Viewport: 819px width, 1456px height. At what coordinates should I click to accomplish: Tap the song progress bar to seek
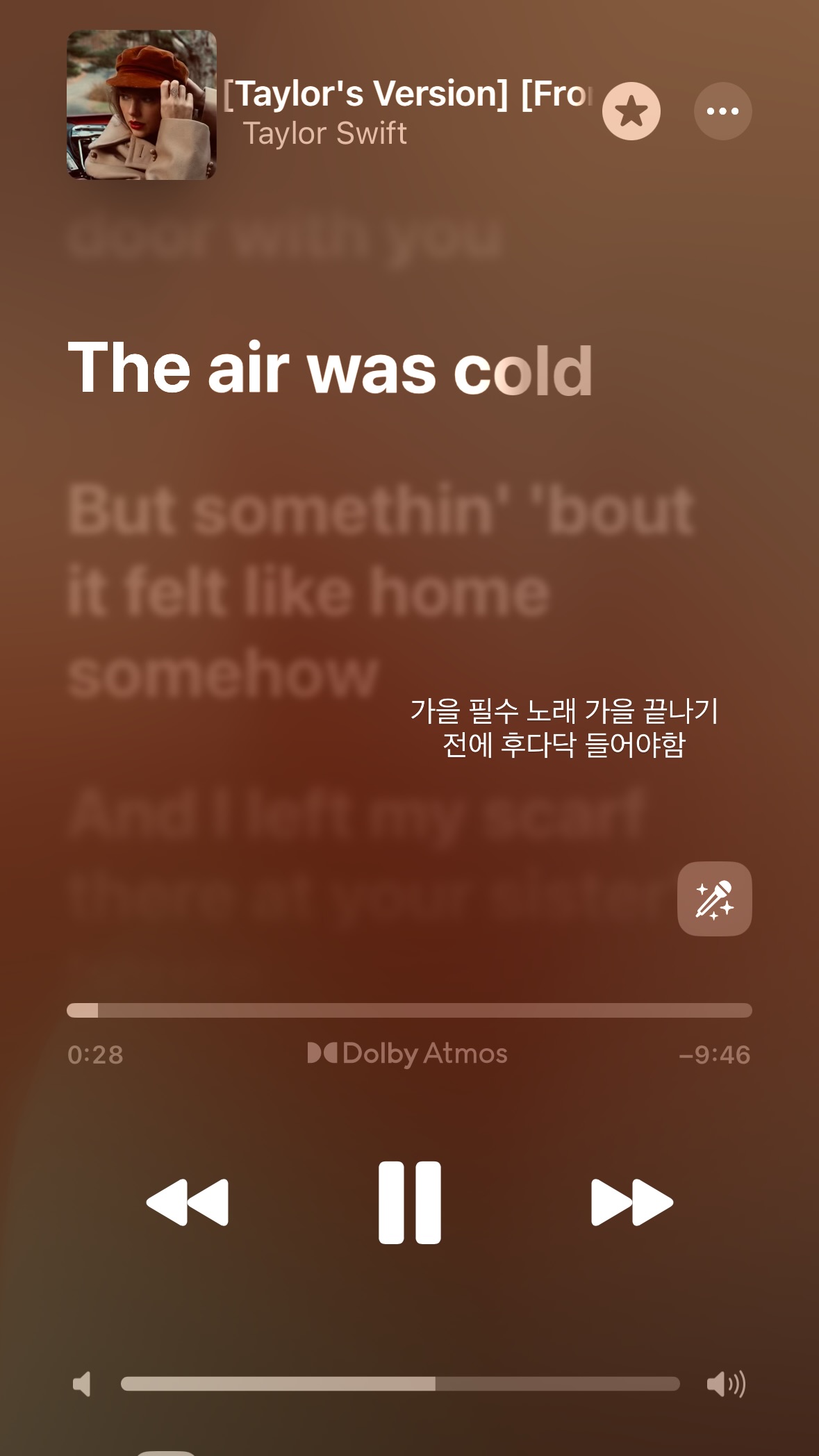tap(409, 1010)
